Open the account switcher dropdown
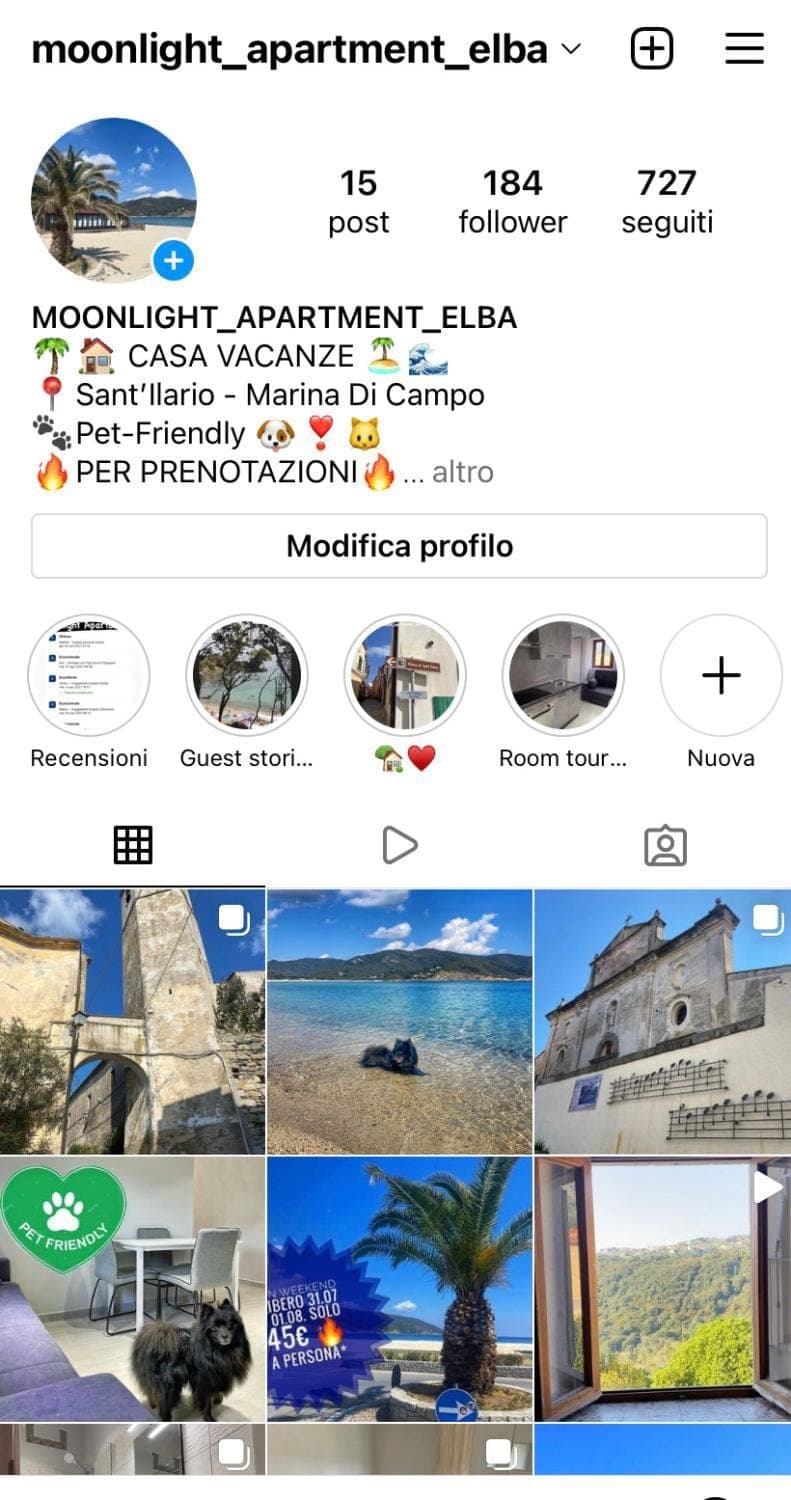The width and height of the screenshot is (791, 1500). pos(571,49)
